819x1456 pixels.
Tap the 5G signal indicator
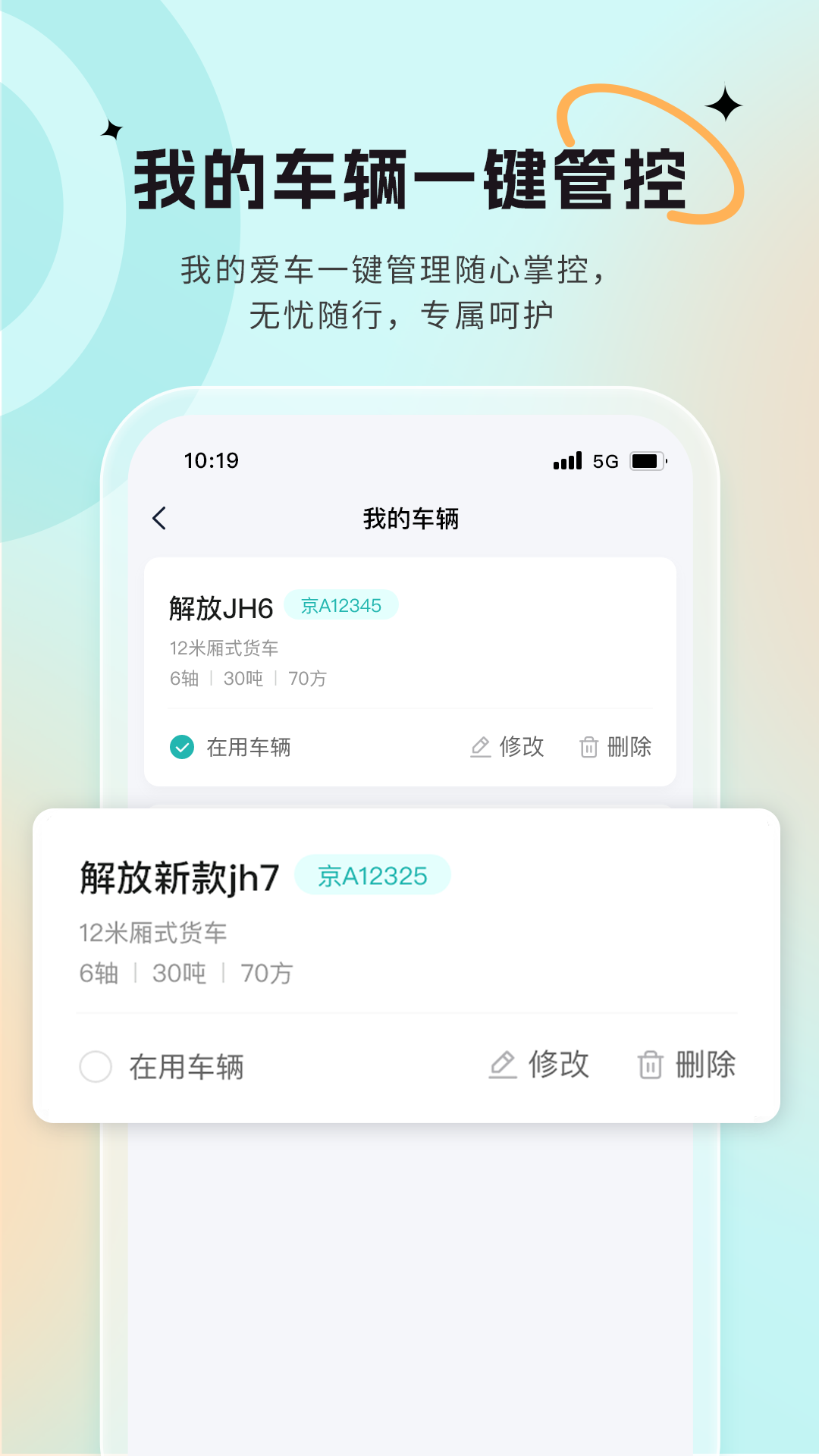[x=605, y=460]
